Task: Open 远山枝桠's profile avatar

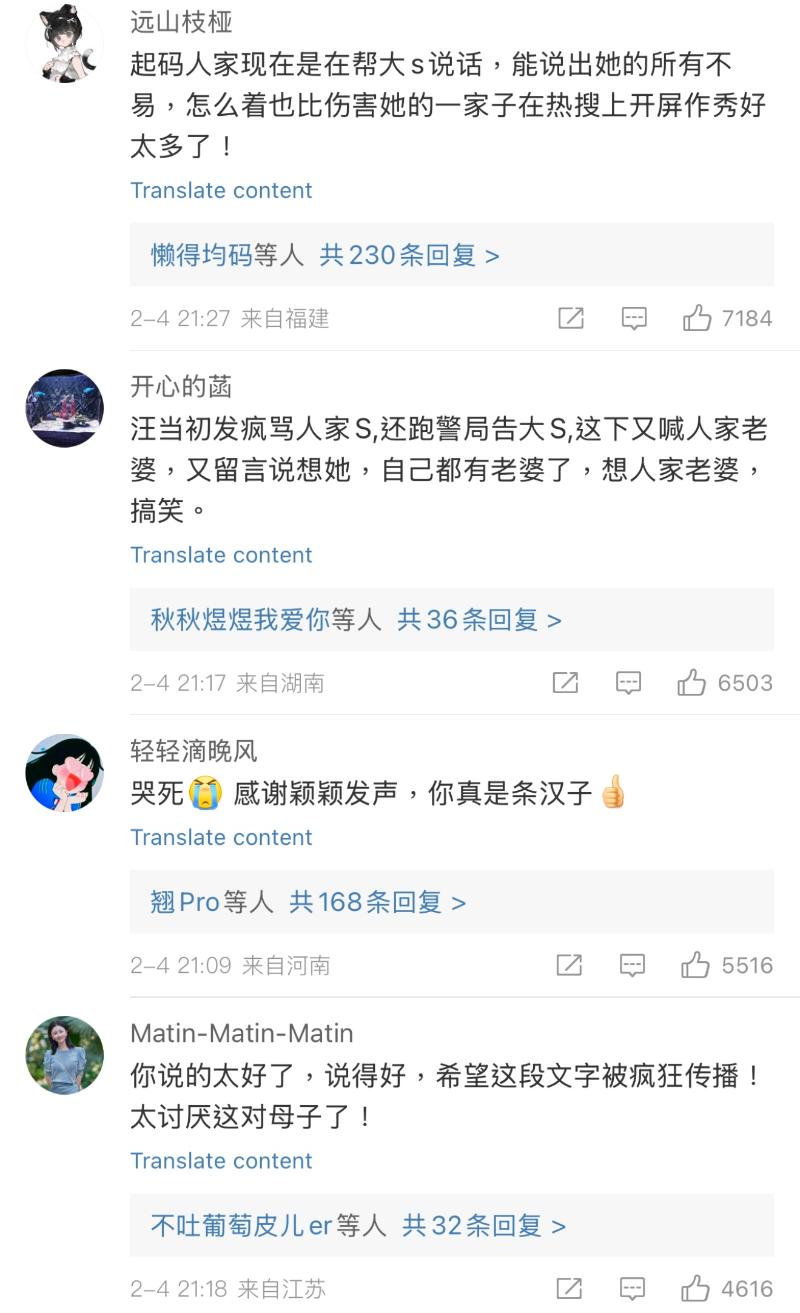Action: click(64, 45)
